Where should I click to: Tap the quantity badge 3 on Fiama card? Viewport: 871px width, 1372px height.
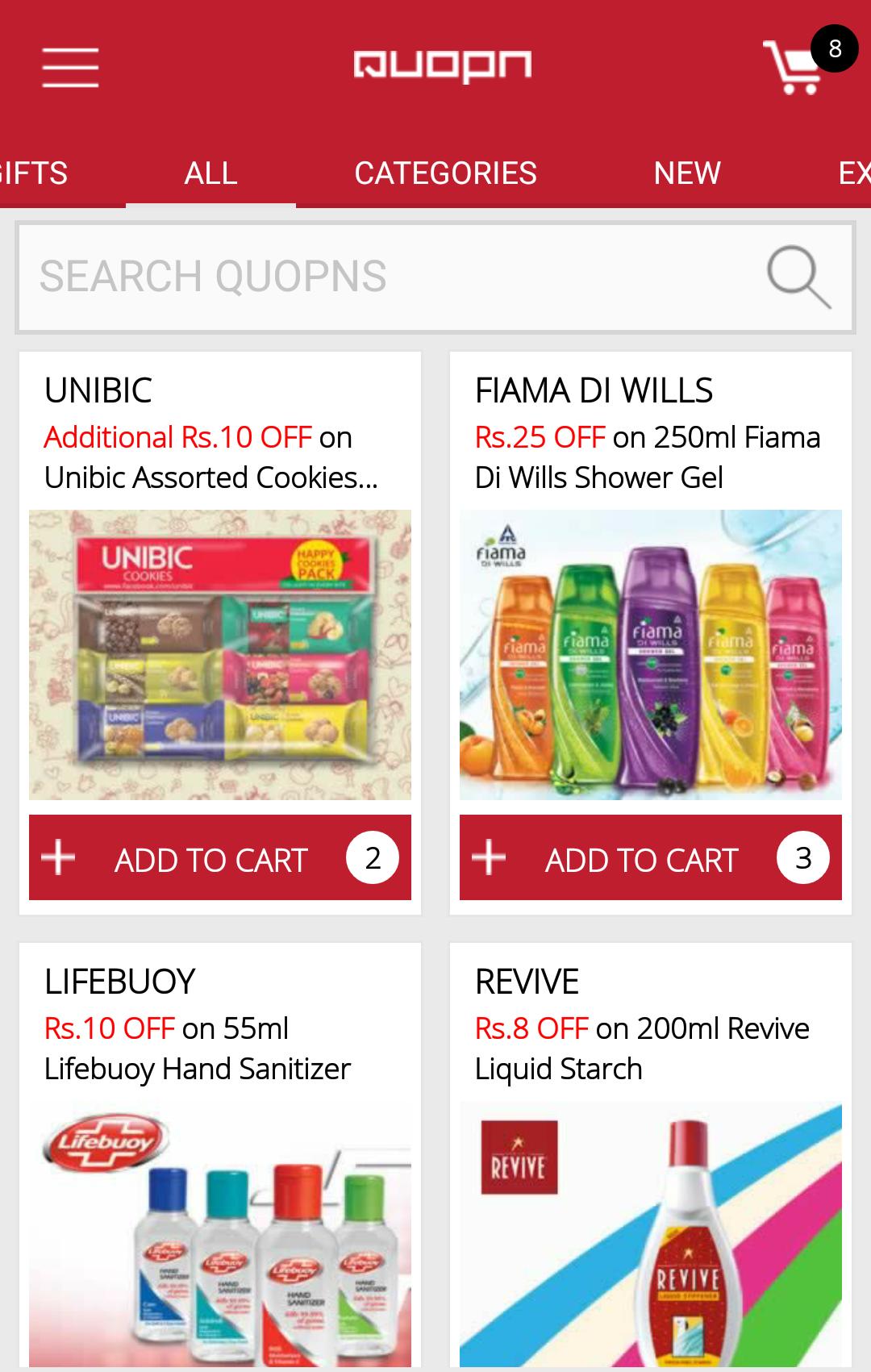click(803, 857)
